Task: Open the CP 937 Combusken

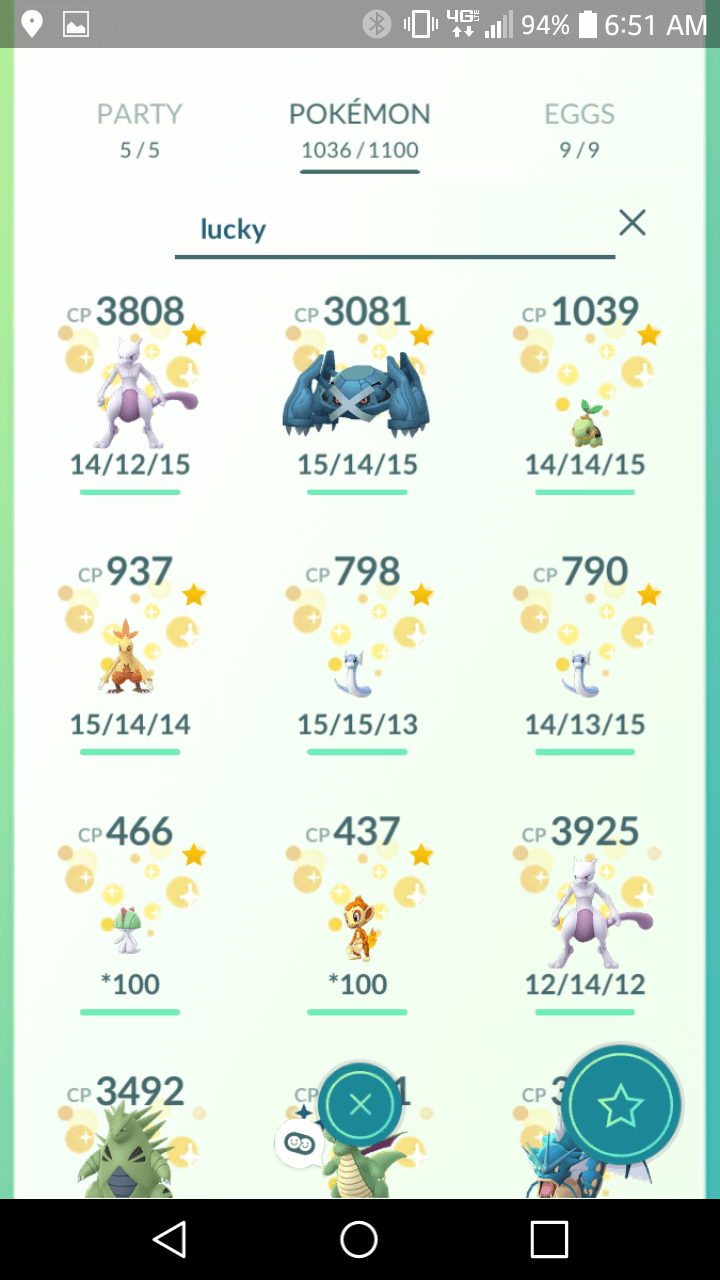Action: pos(131,650)
